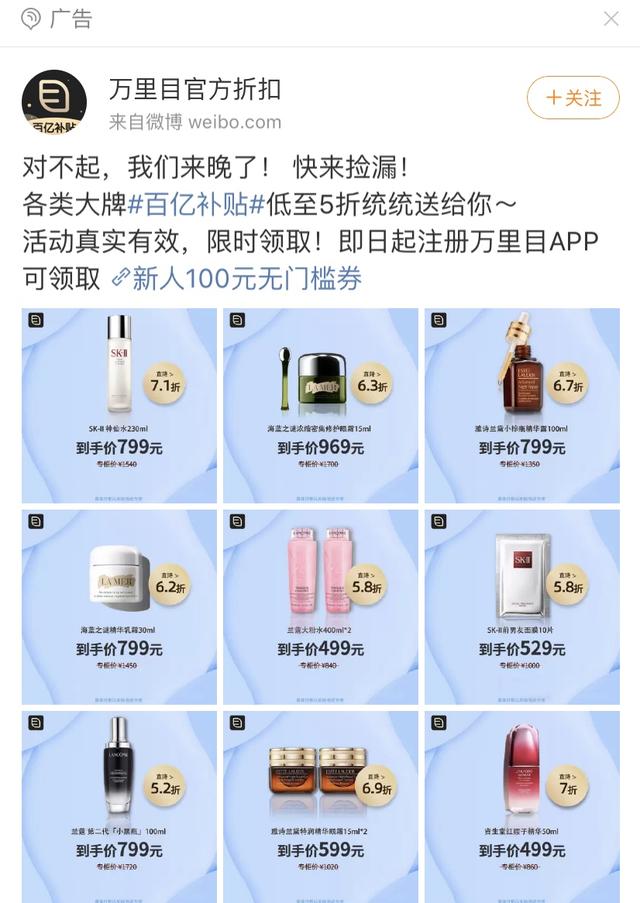Close the ad with the X icon
This screenshot has width=640, height=903.
pos(611,19)
